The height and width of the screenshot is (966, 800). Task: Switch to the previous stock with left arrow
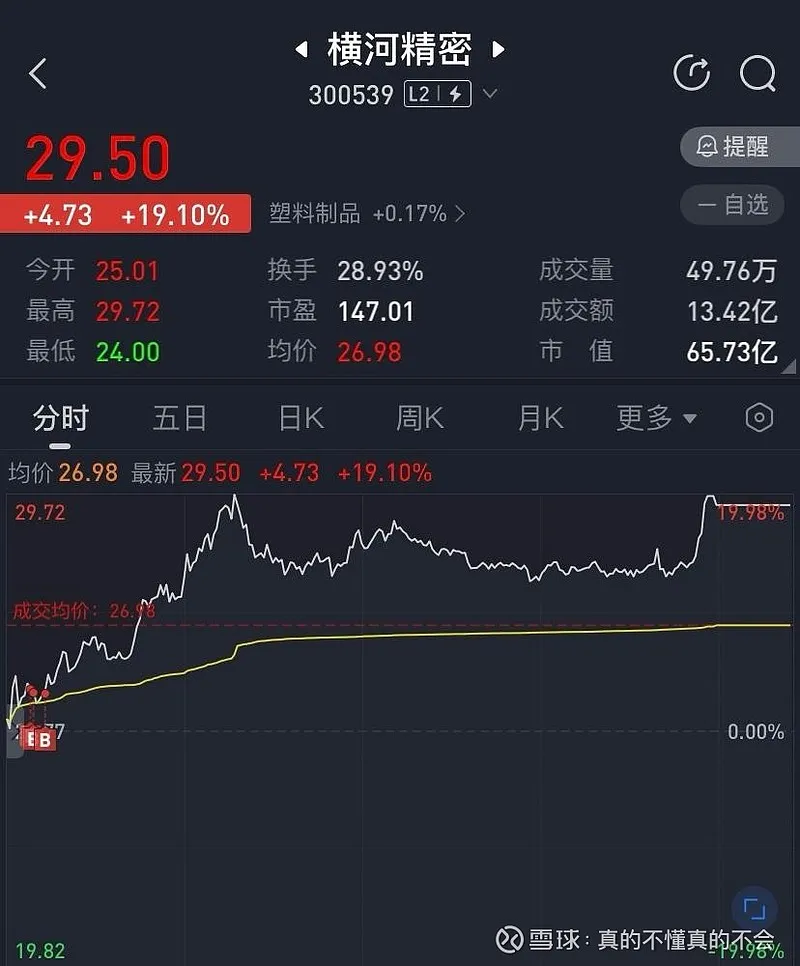[301, 49]
